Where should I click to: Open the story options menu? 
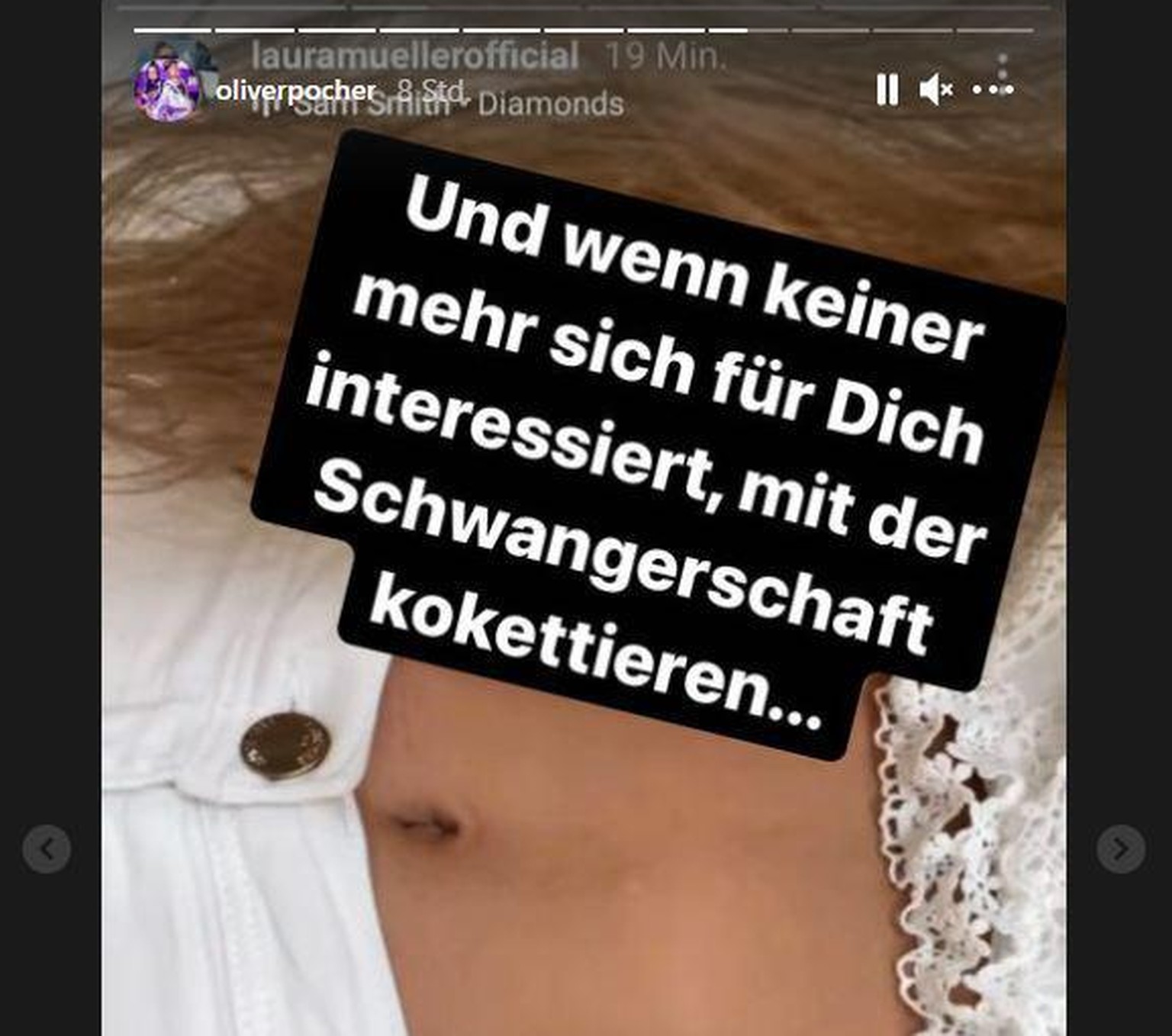(x=992, y=90)
